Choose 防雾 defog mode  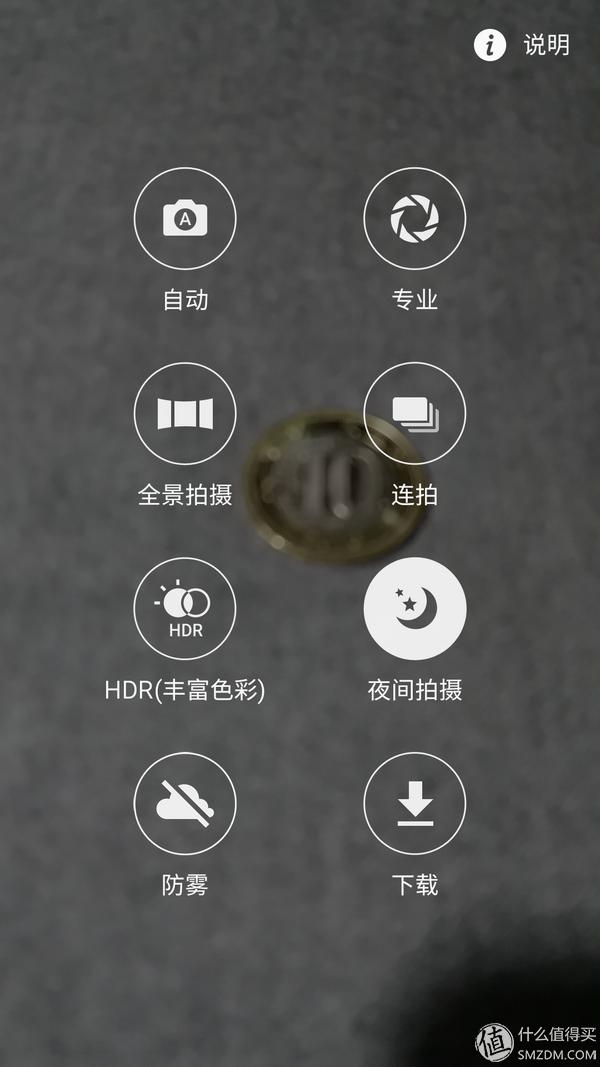185,804
